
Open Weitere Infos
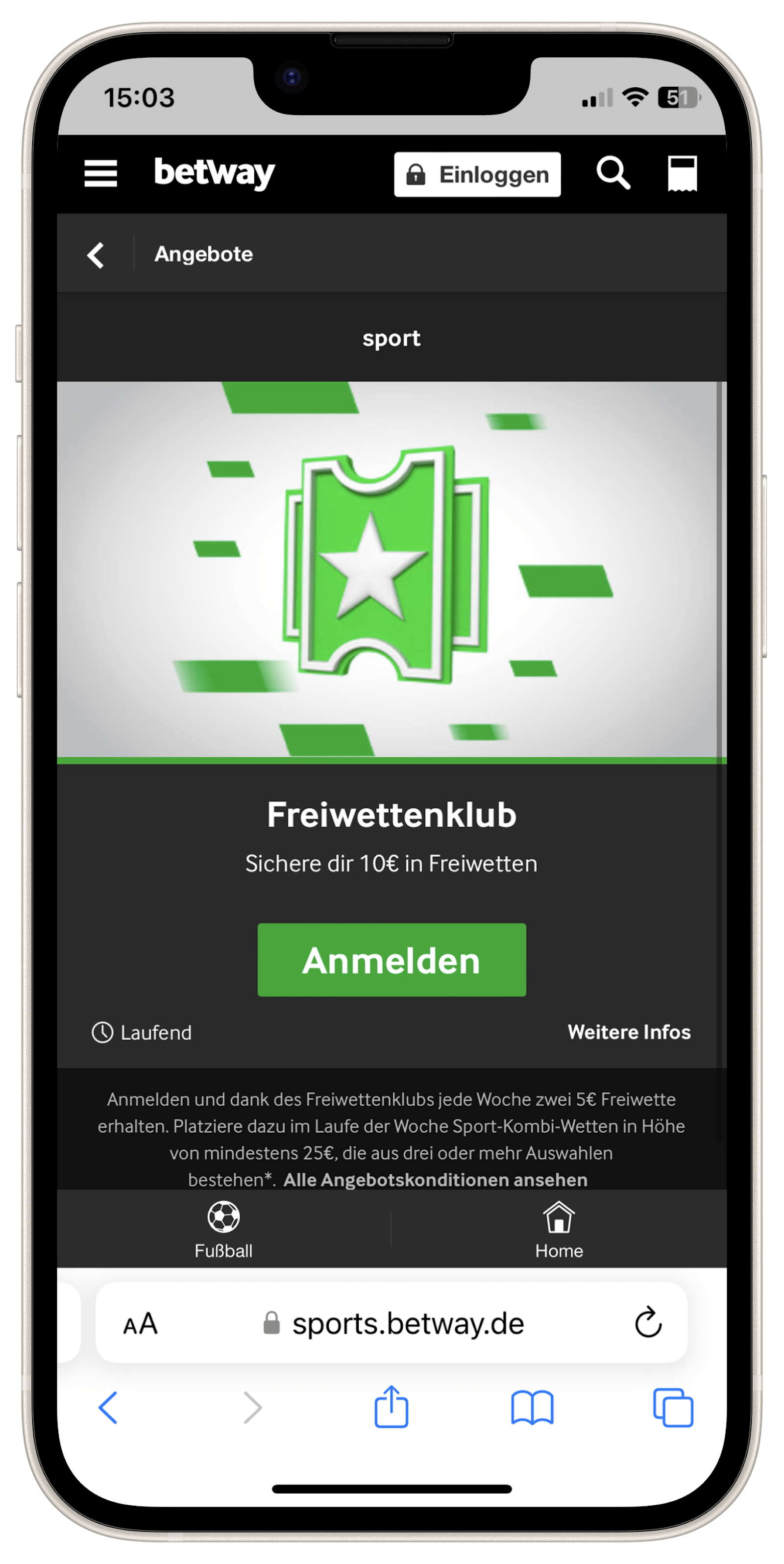[x=629, y=1032]
